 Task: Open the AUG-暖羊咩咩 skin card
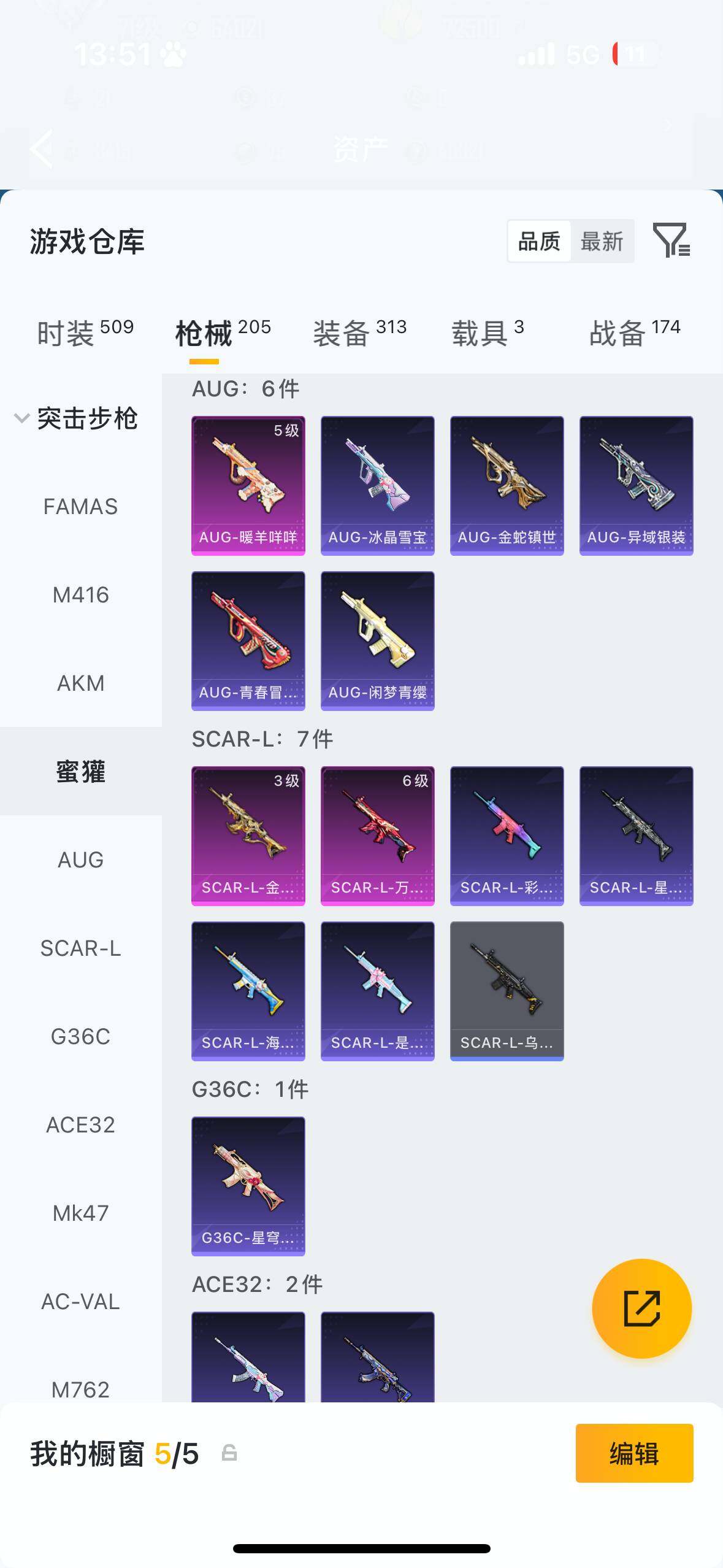[248, 486]
